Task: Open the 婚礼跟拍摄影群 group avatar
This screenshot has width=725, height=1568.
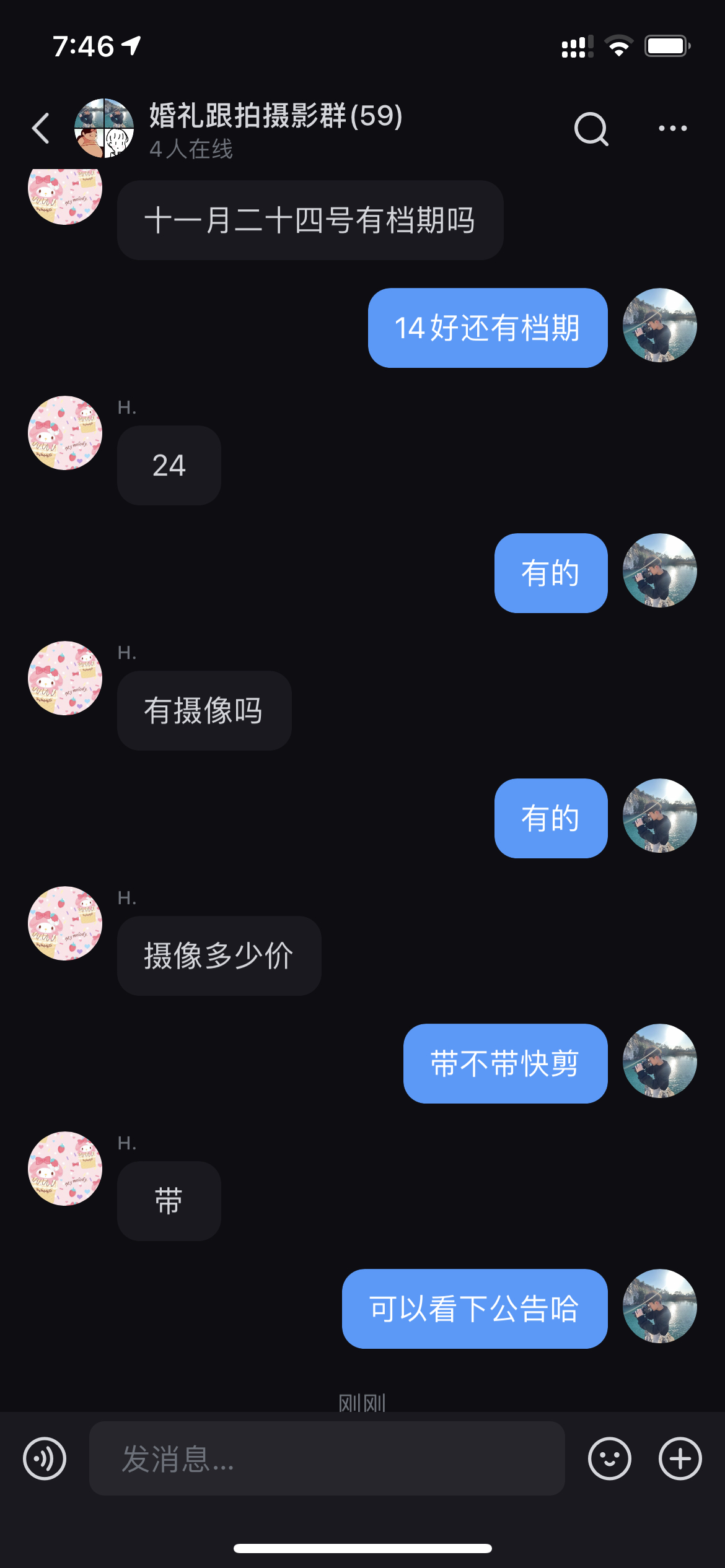Action: click(x=104, y=128)
